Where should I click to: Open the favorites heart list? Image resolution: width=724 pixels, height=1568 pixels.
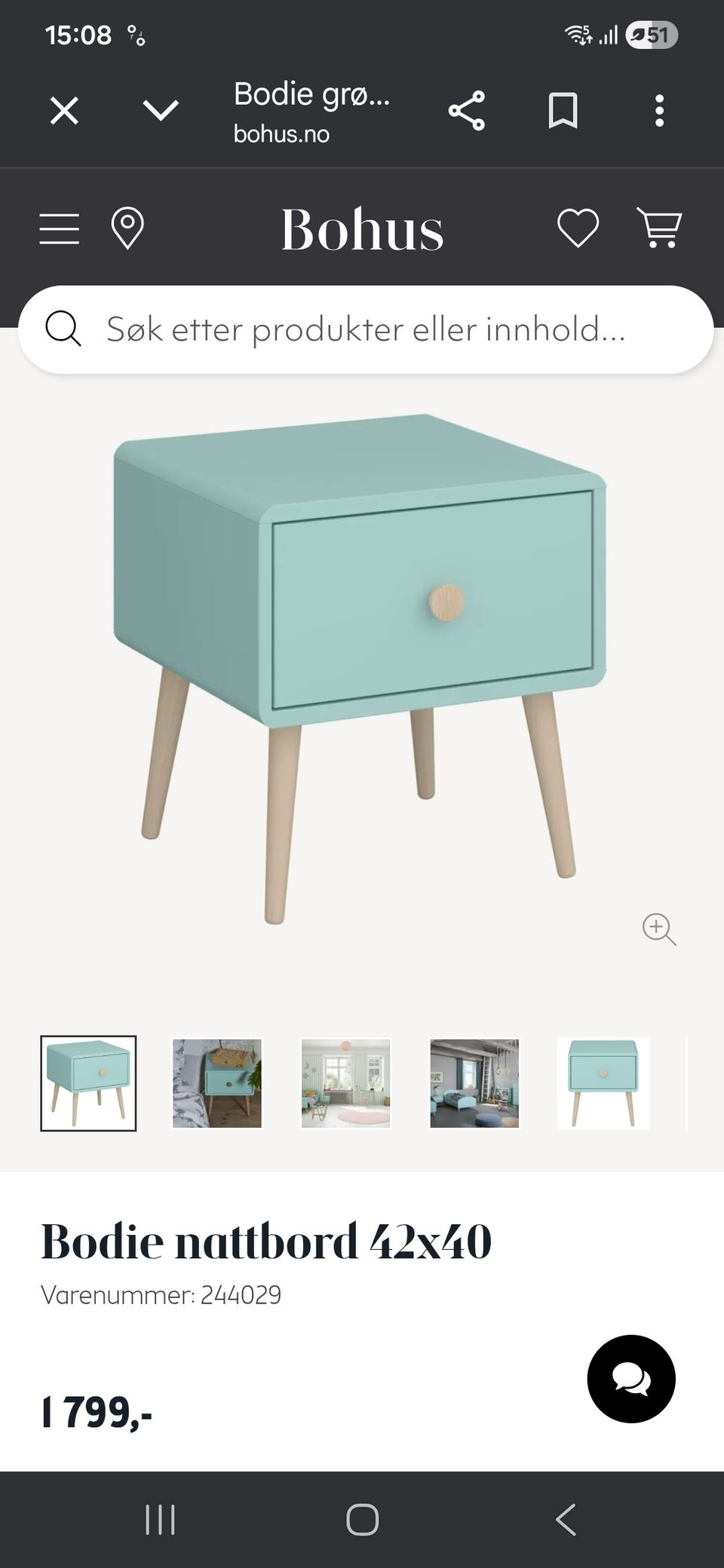[578, 228]
